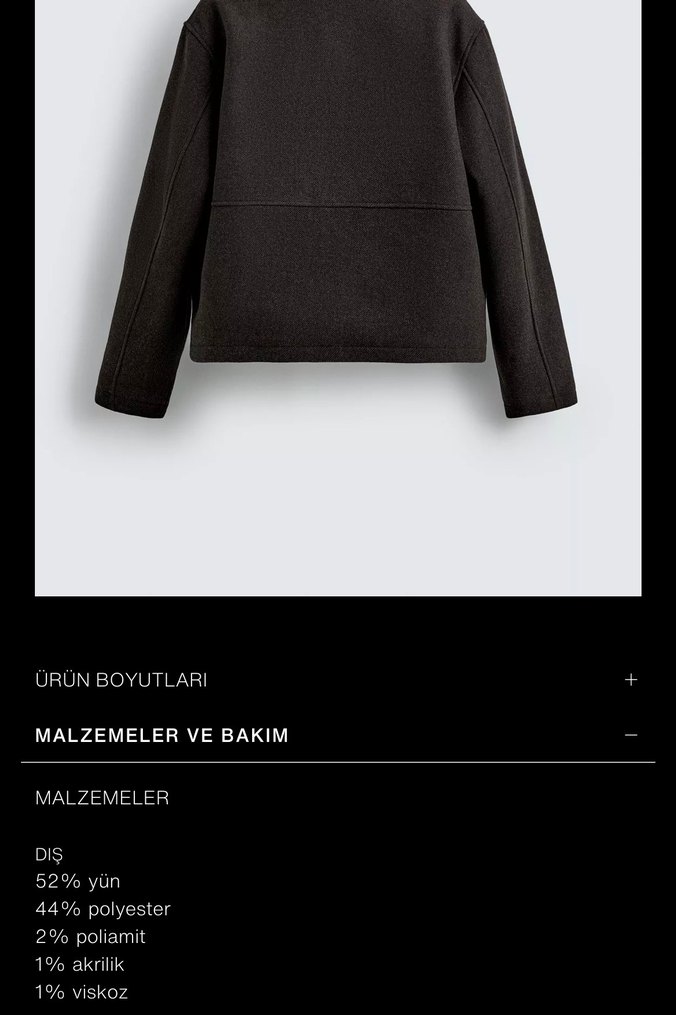Viewport: 676px width, 1015px height.
Task: Expand the ÜRÜN BOYUTLARI section
Action: [630, 680]
